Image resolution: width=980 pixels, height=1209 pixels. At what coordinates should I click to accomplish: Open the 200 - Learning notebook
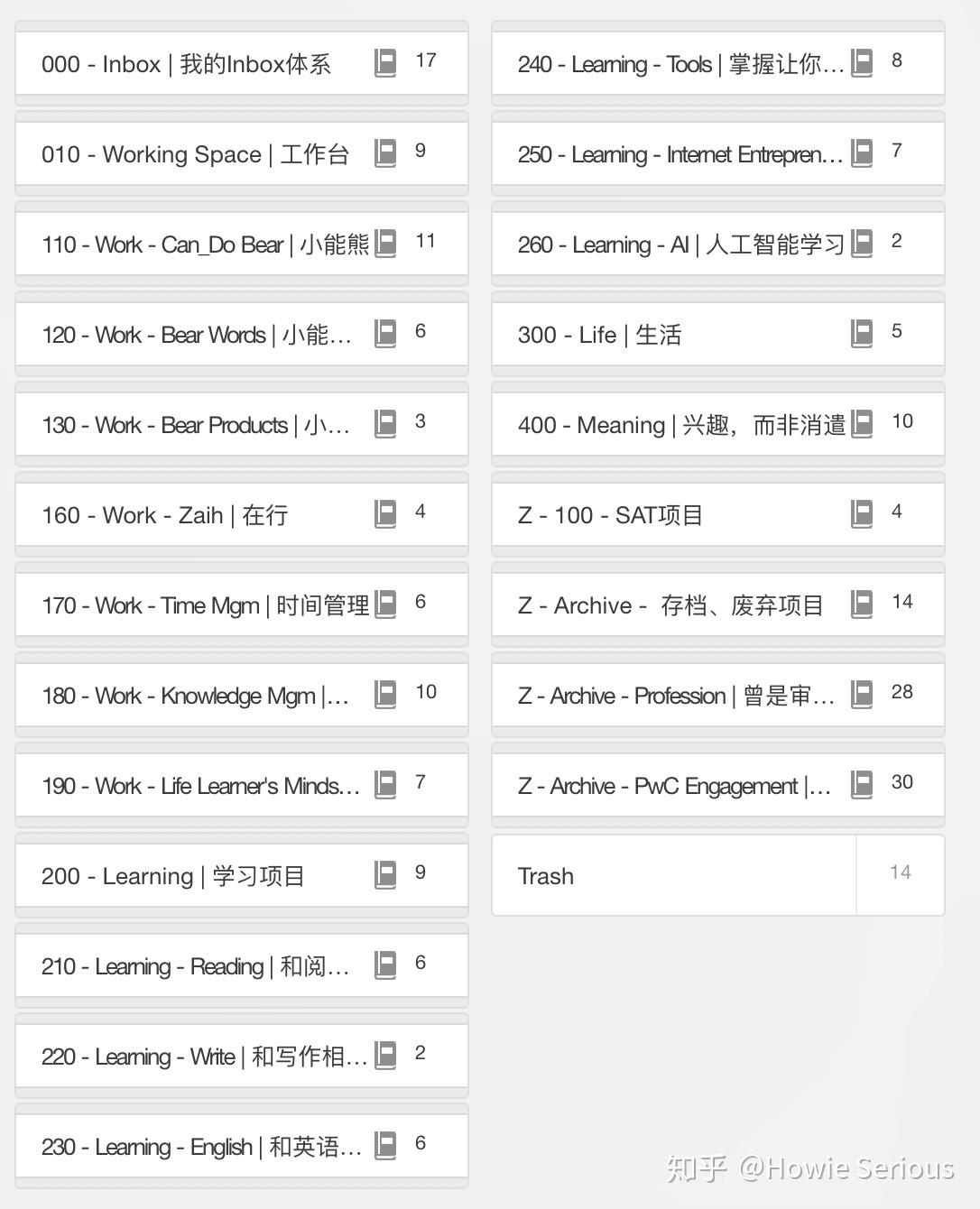pos(173,876)
